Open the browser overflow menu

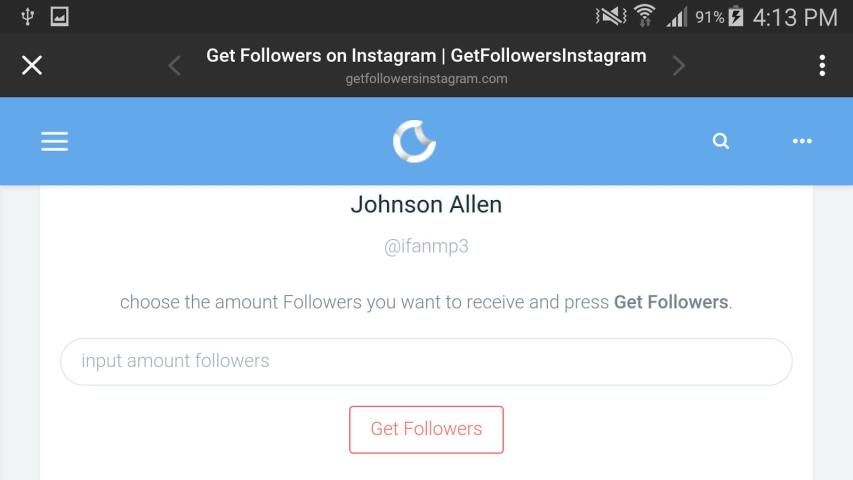coord(822,65)
